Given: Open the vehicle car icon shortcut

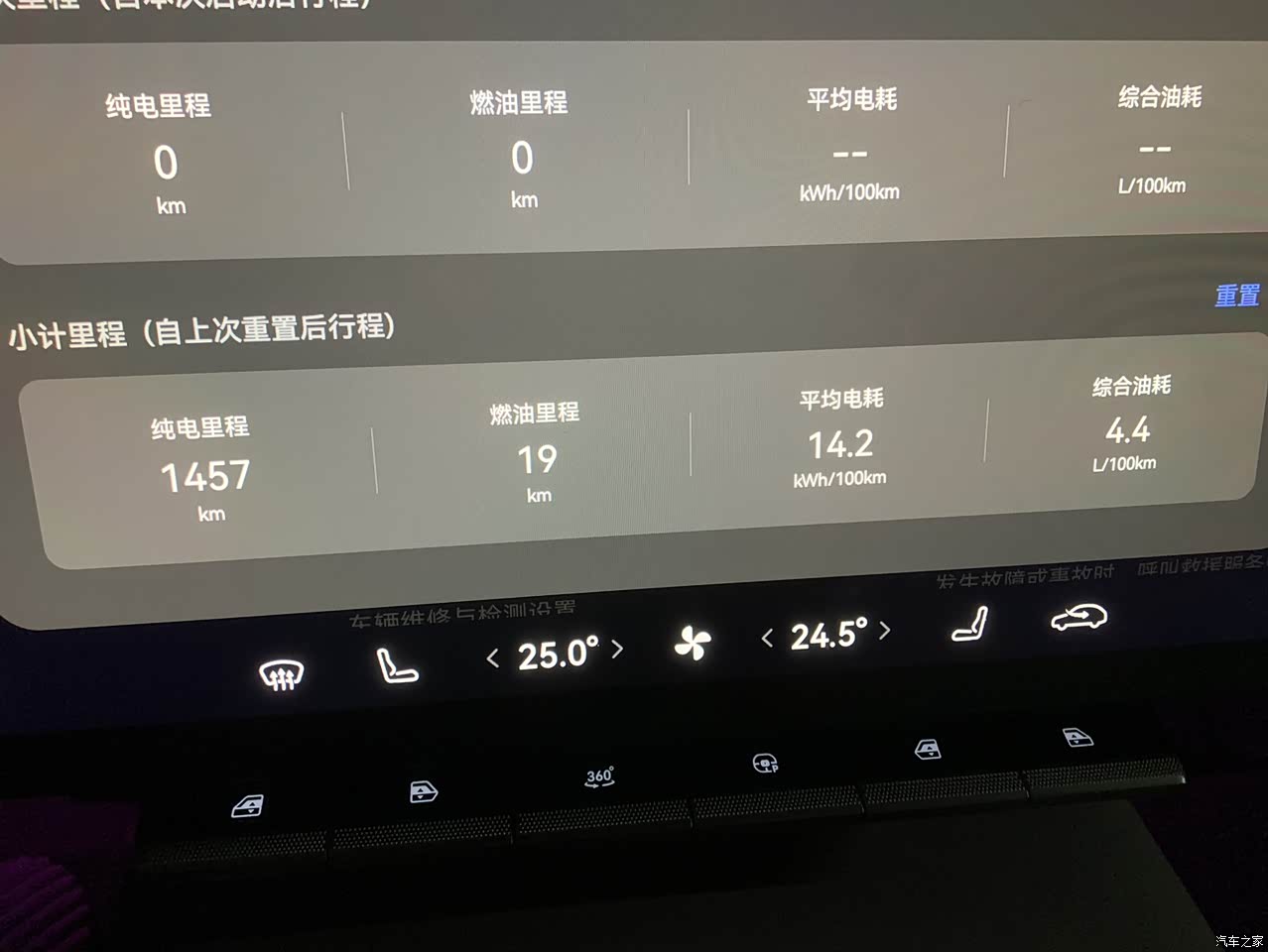Looking at the screenshot, I should pyautogui.click(x=1078, y=617).
